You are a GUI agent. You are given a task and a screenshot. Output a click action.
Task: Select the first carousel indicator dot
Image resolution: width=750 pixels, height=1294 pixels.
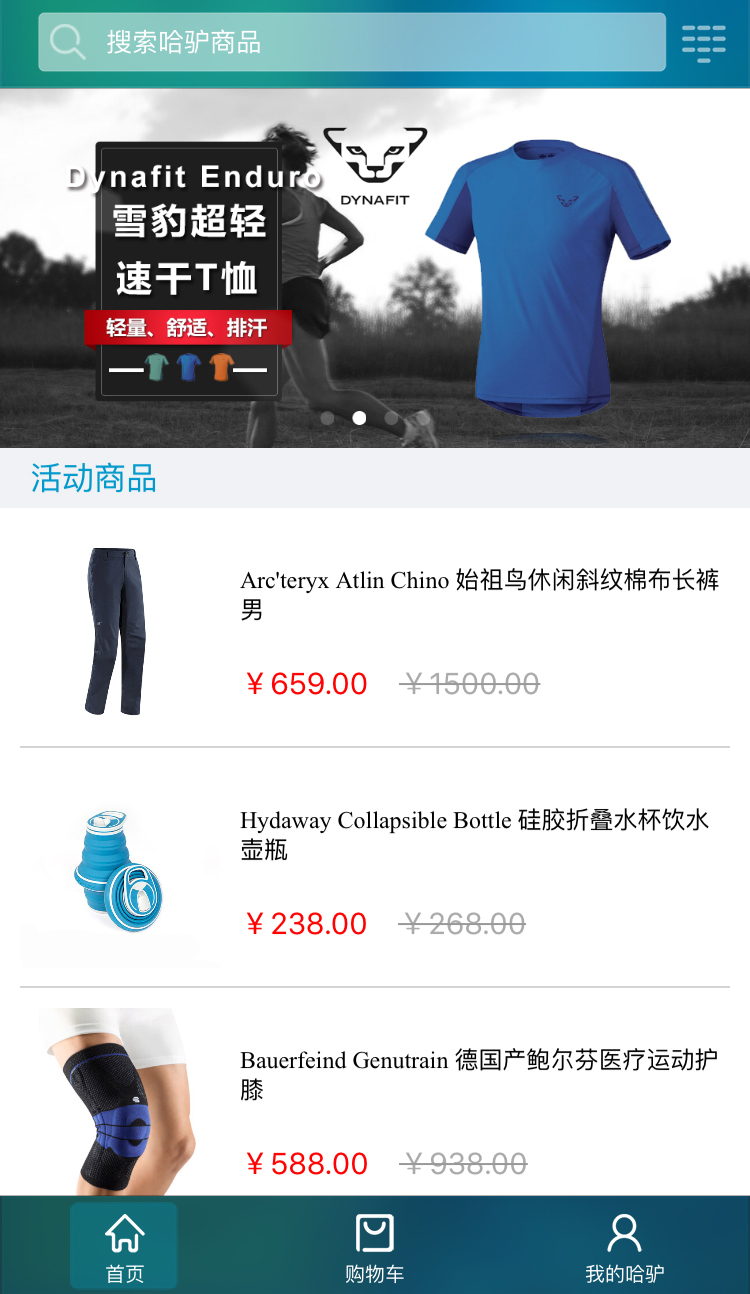(x=328, y=418)
